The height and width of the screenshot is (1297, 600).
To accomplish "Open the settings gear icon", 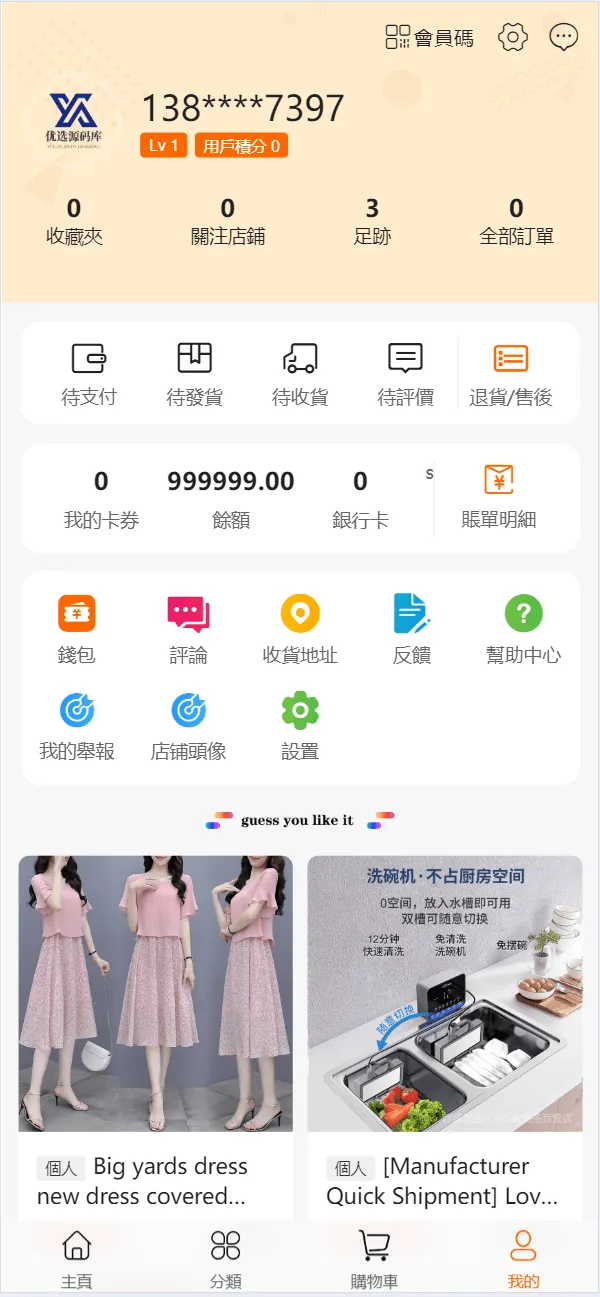I will (512, 38).
